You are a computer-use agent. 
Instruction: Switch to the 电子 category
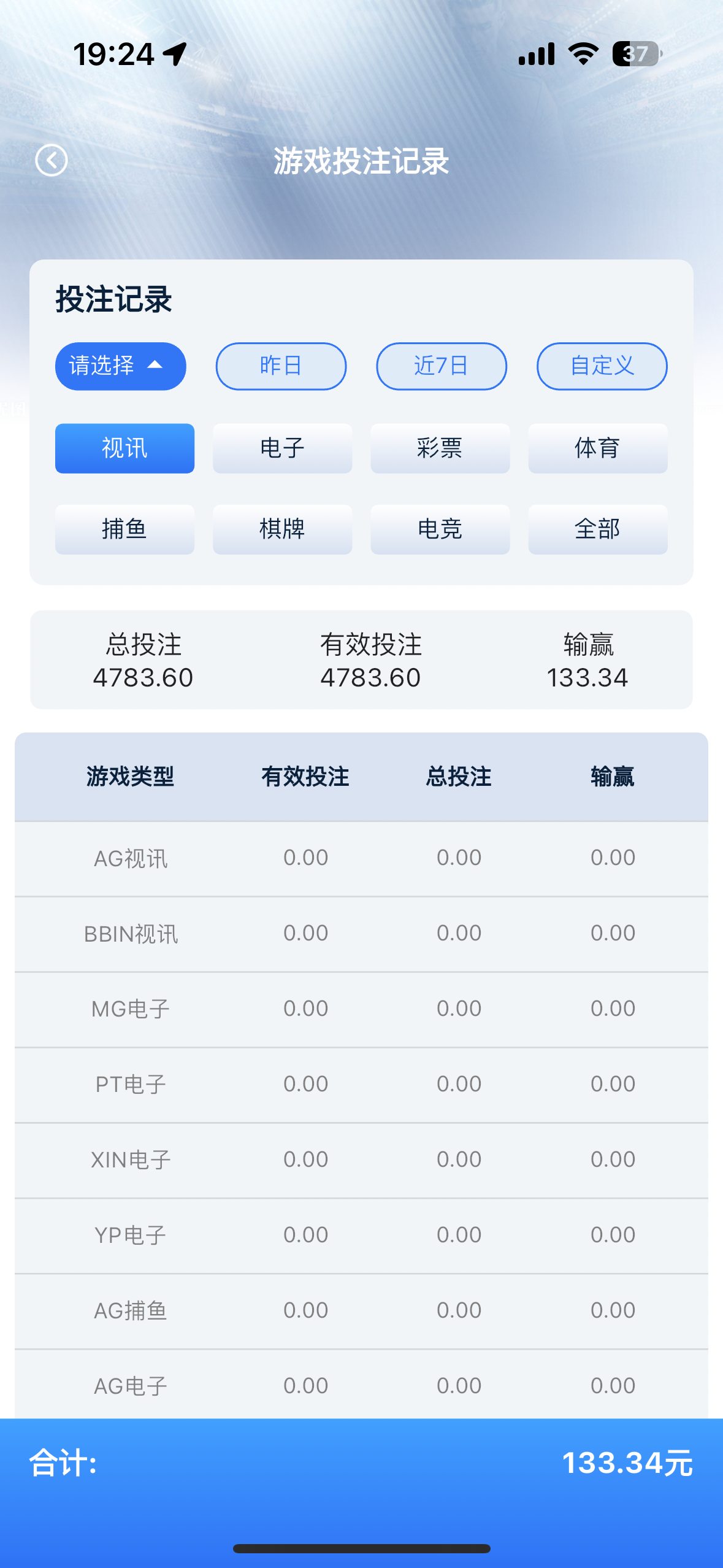(282, 448)
